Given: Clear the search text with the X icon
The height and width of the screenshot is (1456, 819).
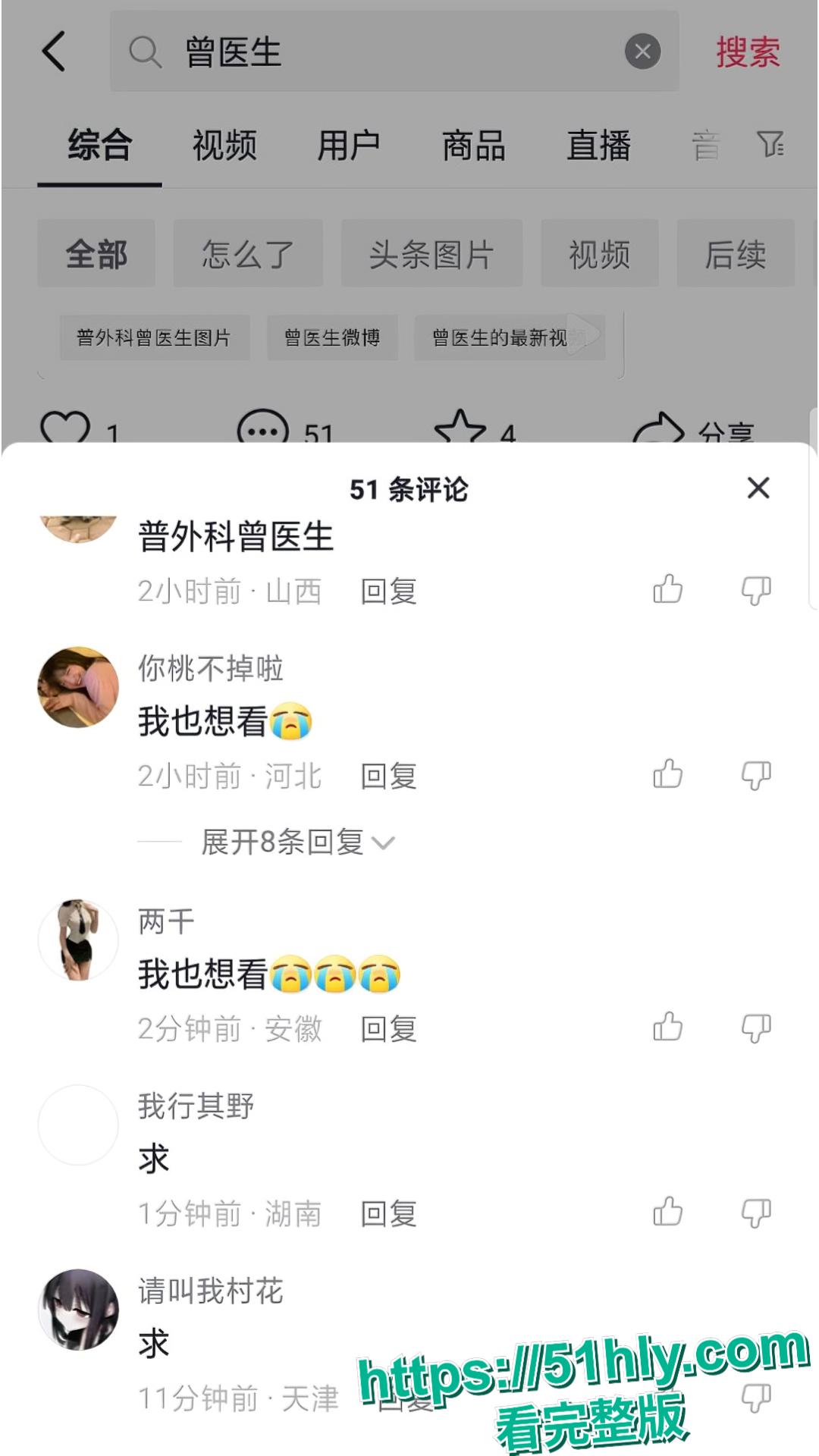Looking at the screenshot, I should click(x=643, y=50).
